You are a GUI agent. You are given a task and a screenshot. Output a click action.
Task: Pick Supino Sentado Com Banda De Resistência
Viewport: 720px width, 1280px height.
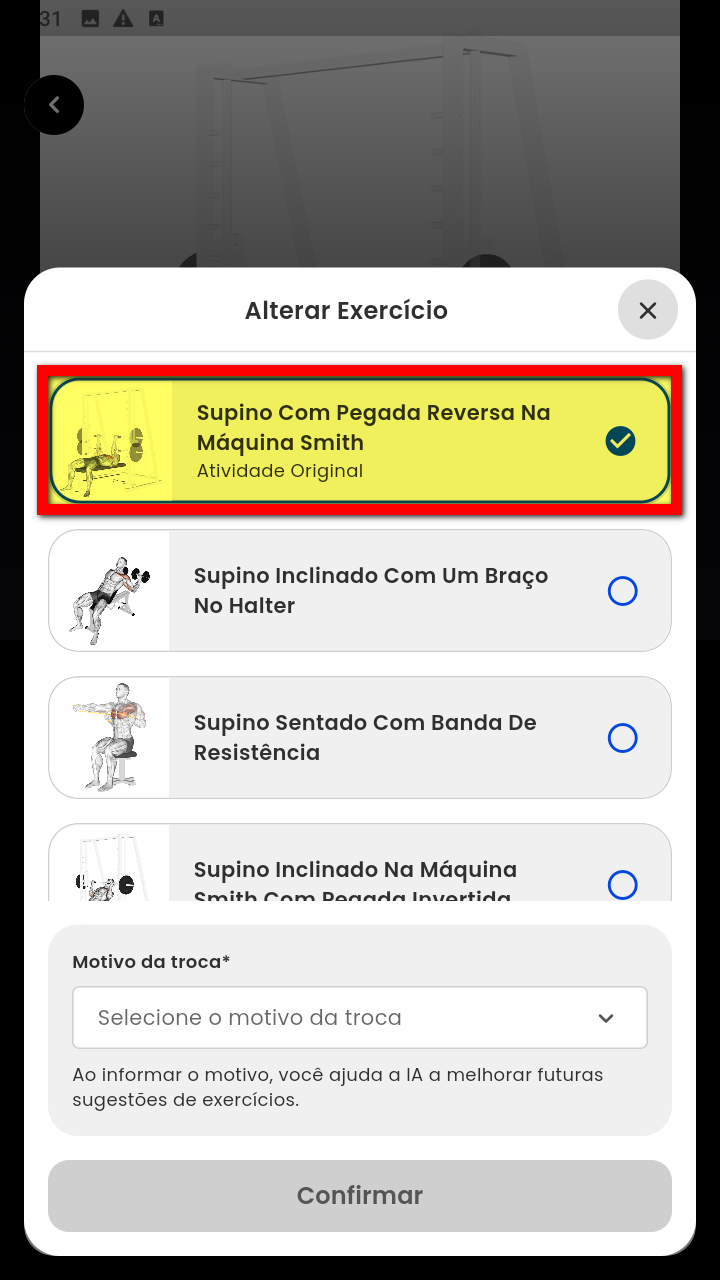pos(360,738)
